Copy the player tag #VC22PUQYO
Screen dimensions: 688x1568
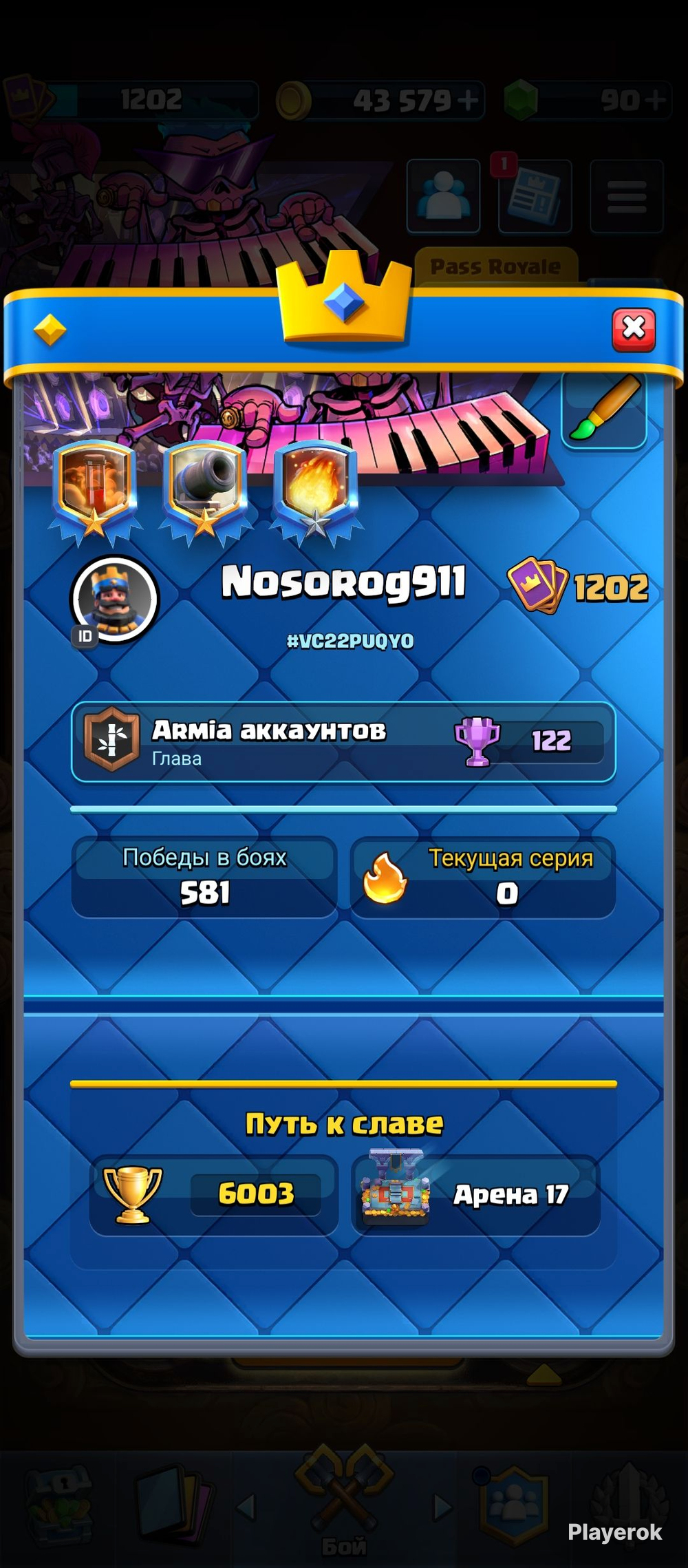click(x=350, y=641)
